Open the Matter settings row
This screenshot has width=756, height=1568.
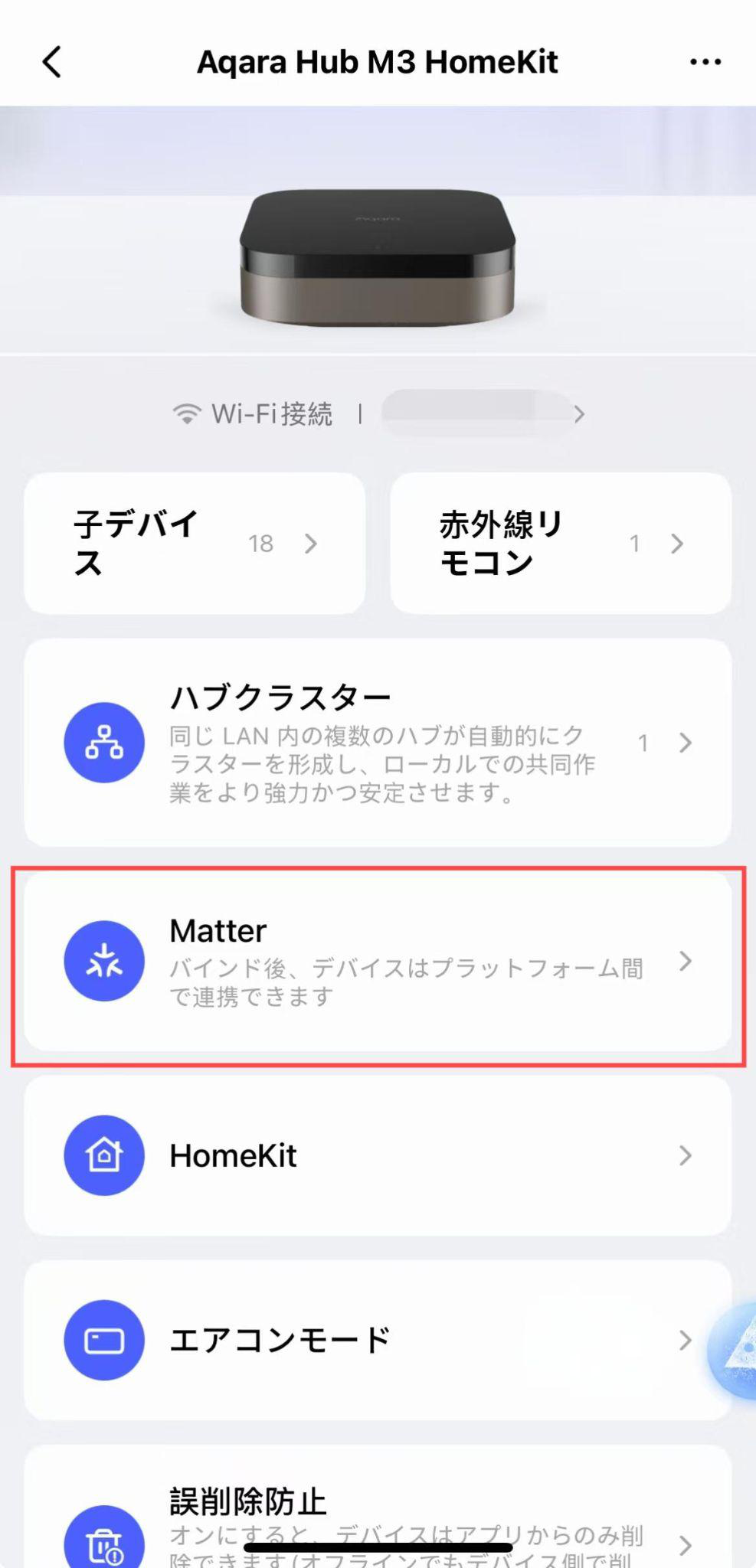[x=378, y=962]
